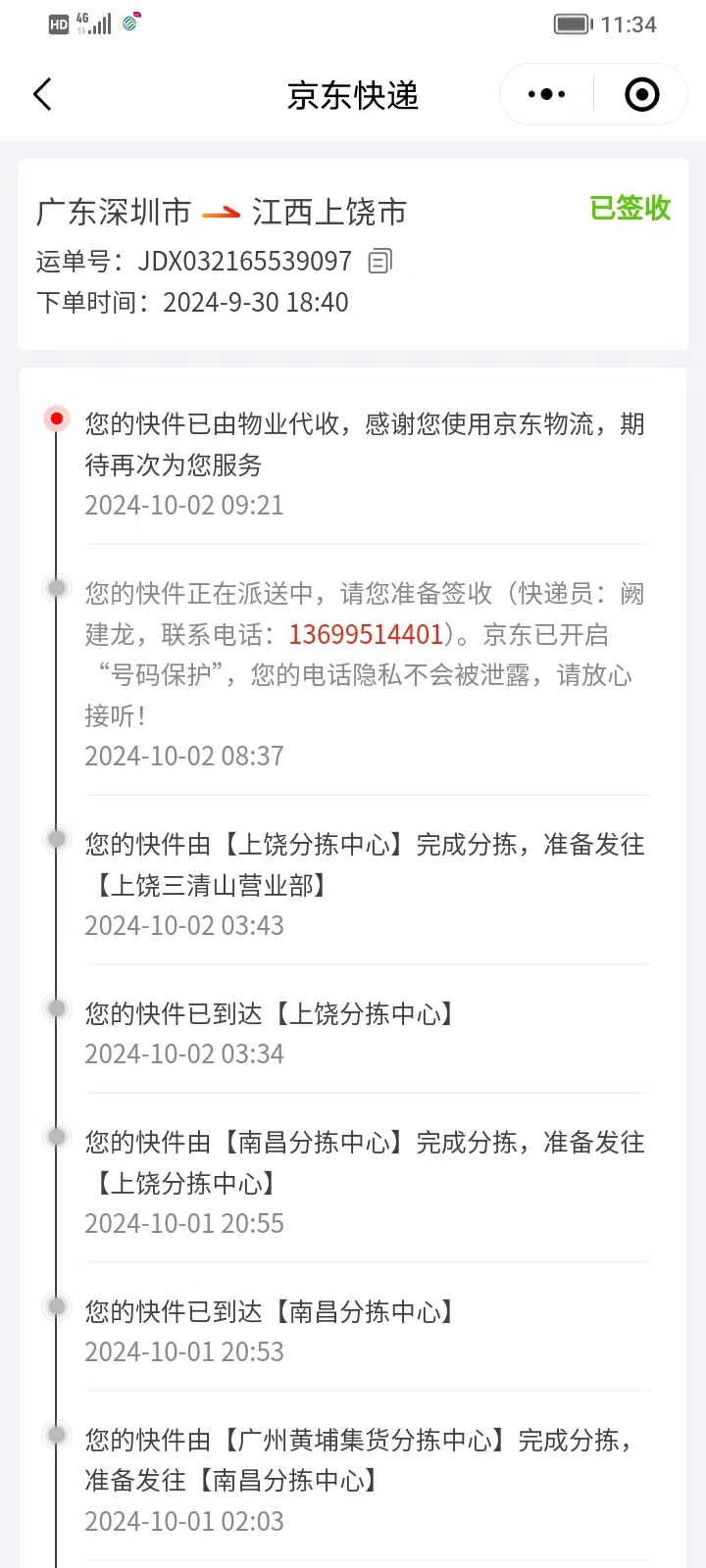
Task: Open the three-dot mini program menu
Action: [546, 95]
